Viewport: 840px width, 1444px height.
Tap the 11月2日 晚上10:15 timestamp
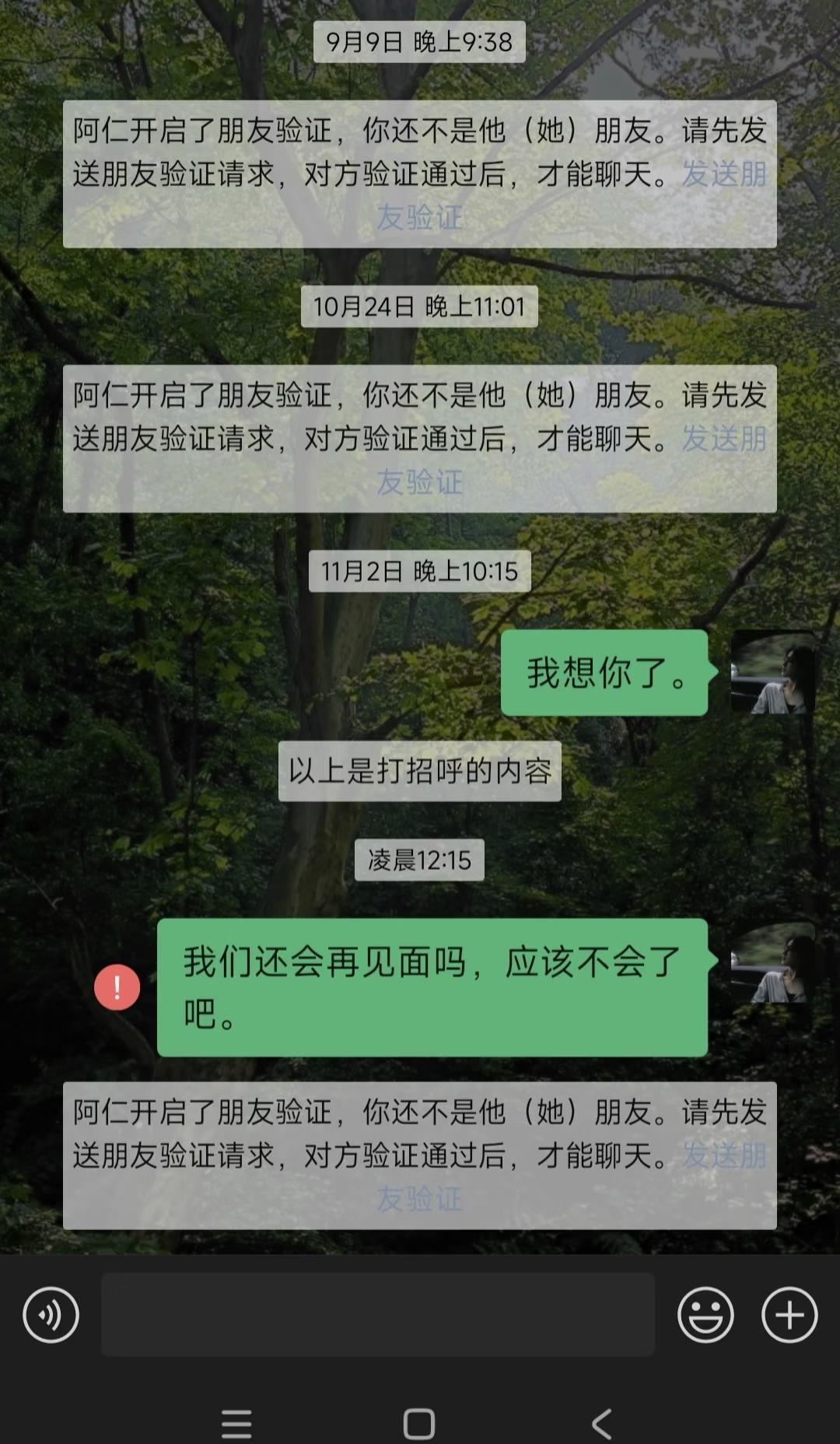point(420,570)
